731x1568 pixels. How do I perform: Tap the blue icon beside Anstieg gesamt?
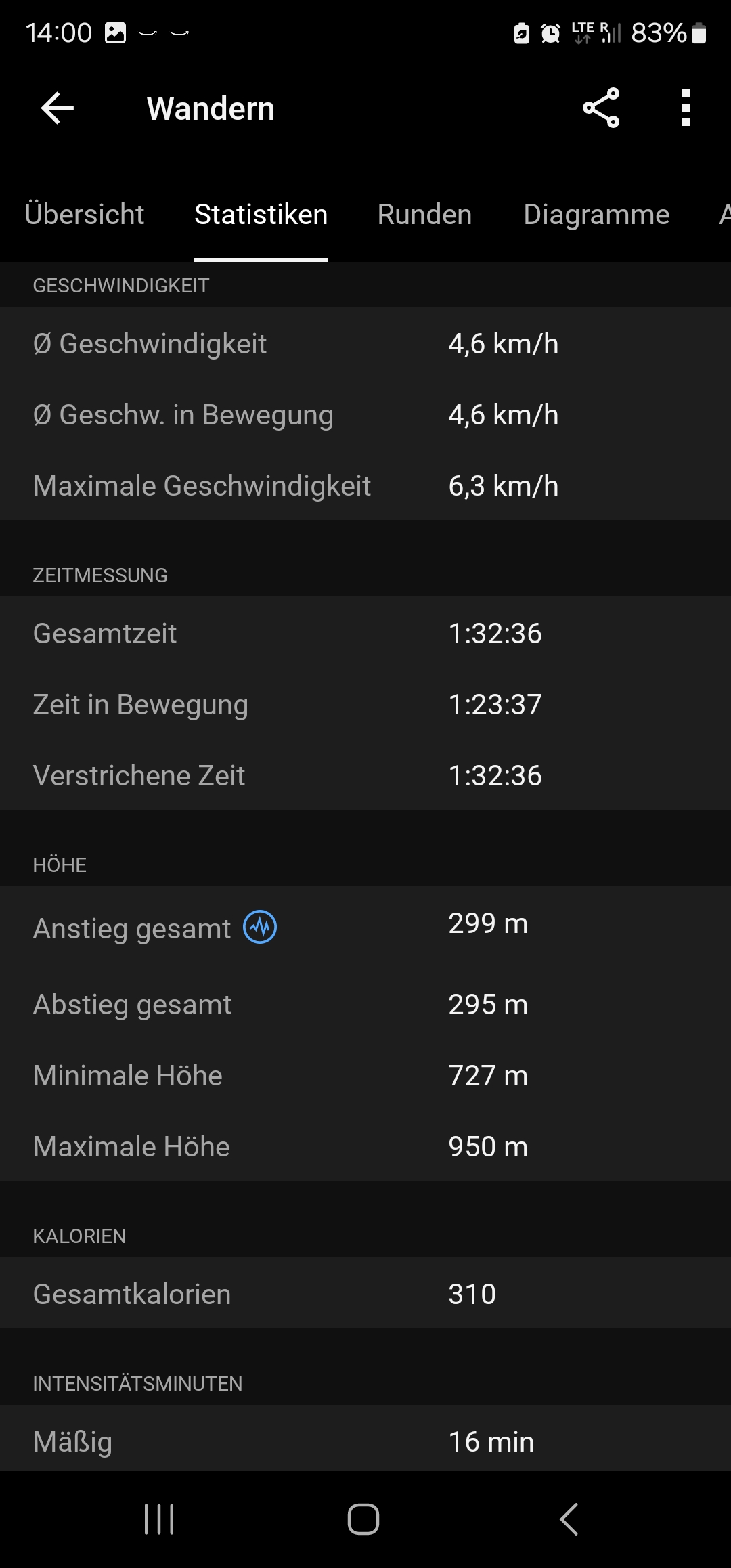[x=261, y=927]
